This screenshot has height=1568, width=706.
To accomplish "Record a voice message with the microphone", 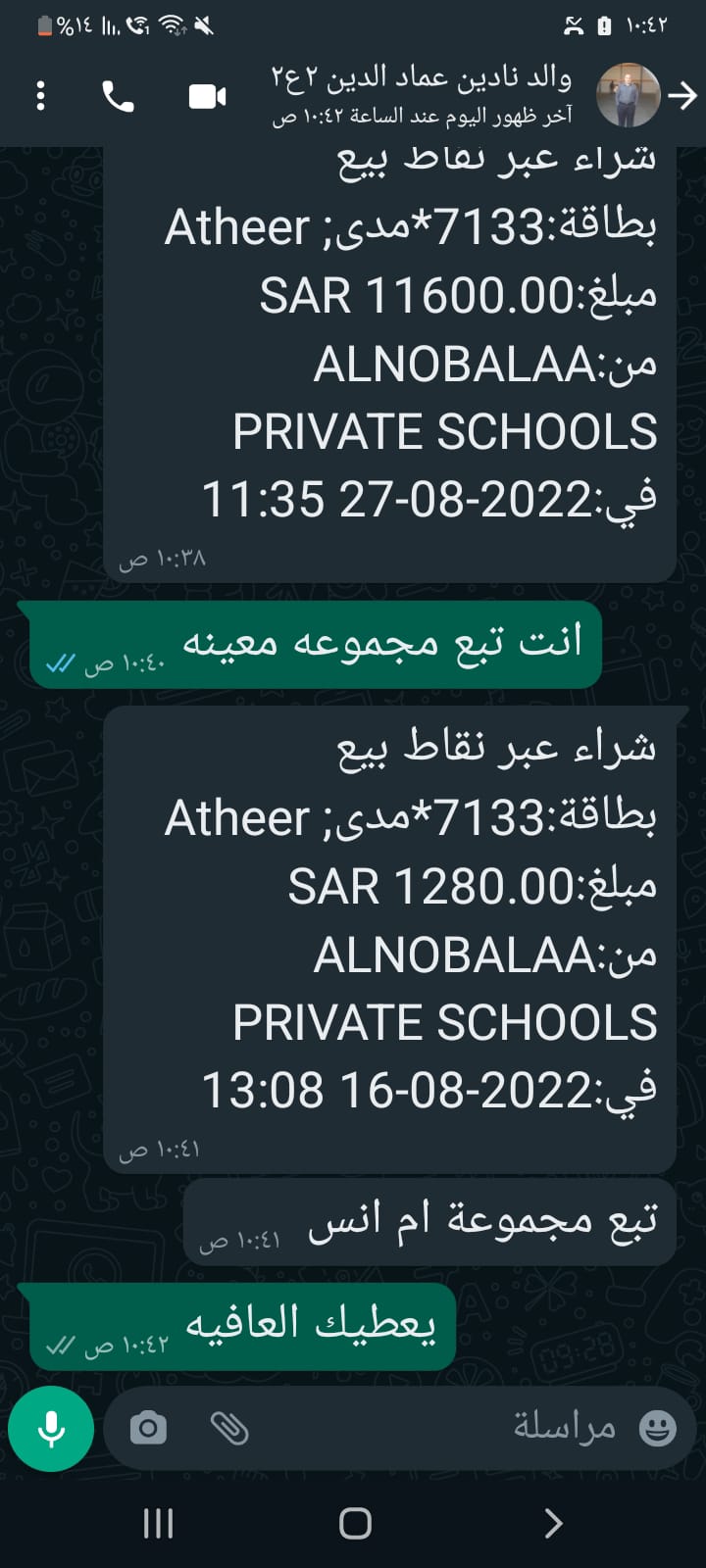I will click(51, 1429).
